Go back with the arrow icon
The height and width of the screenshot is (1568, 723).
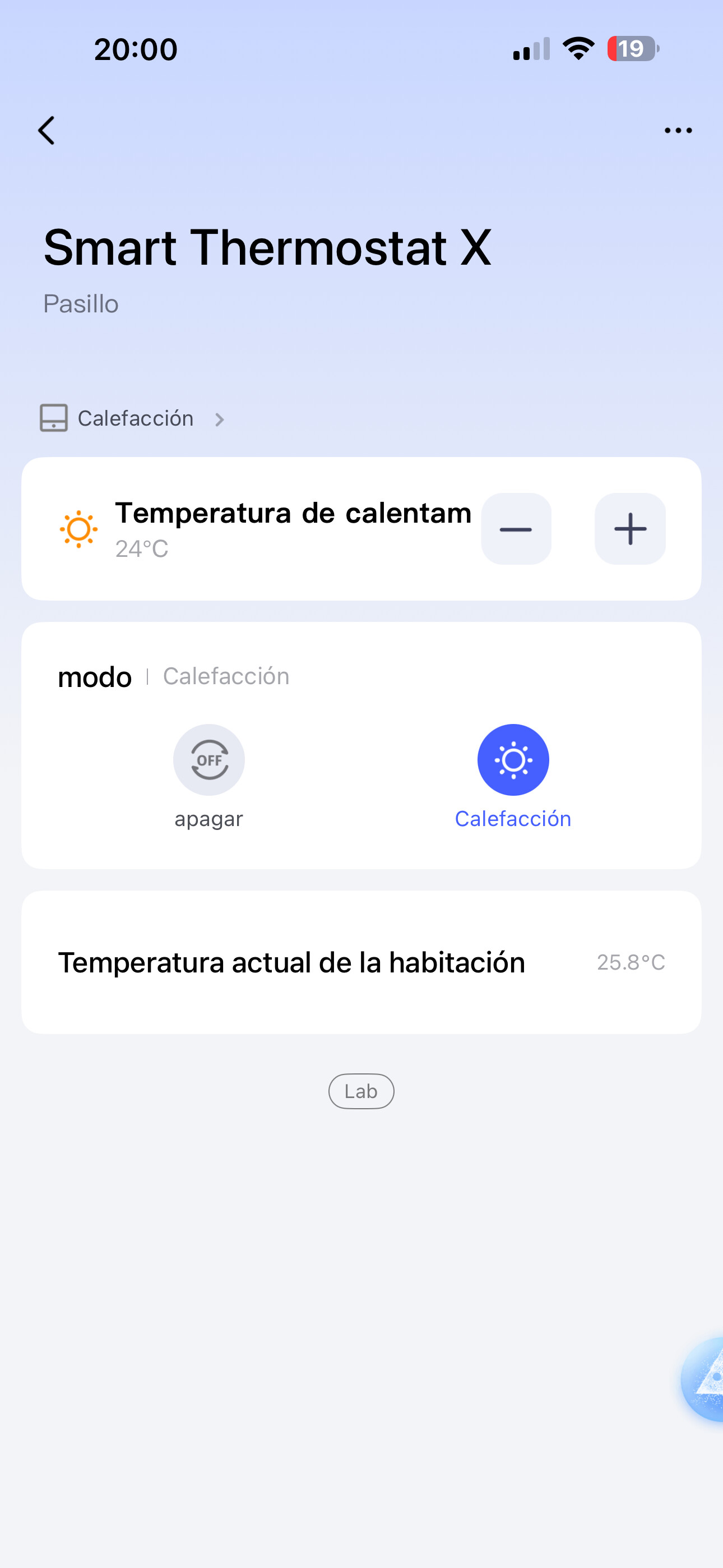[x=47, y=130]
